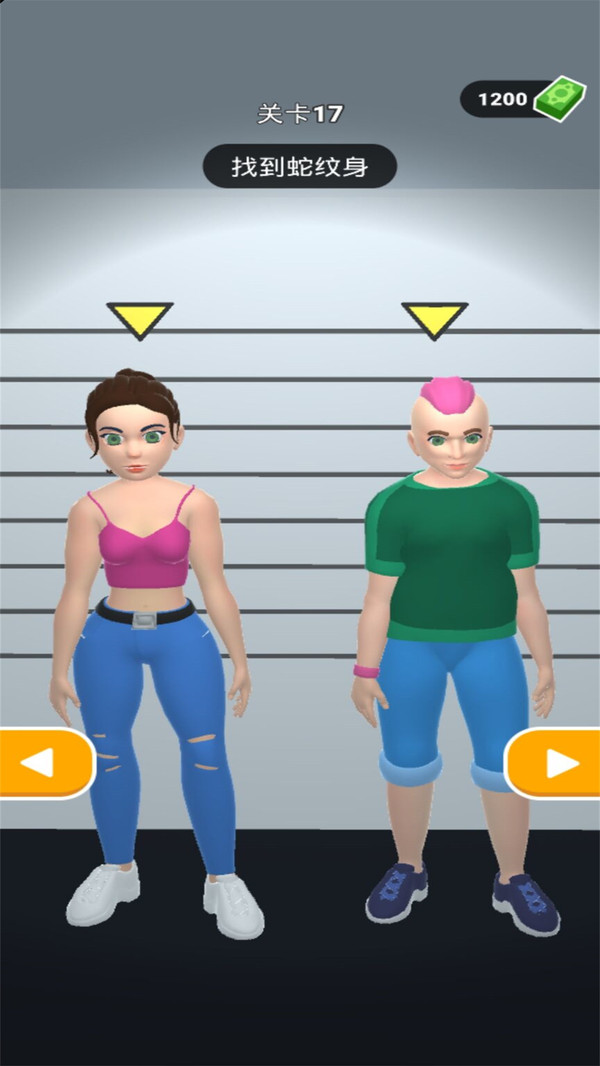The width and height of the screenshot is (600, 1066).
Task: Tap the left arrow button
Action: click(40, 764)
